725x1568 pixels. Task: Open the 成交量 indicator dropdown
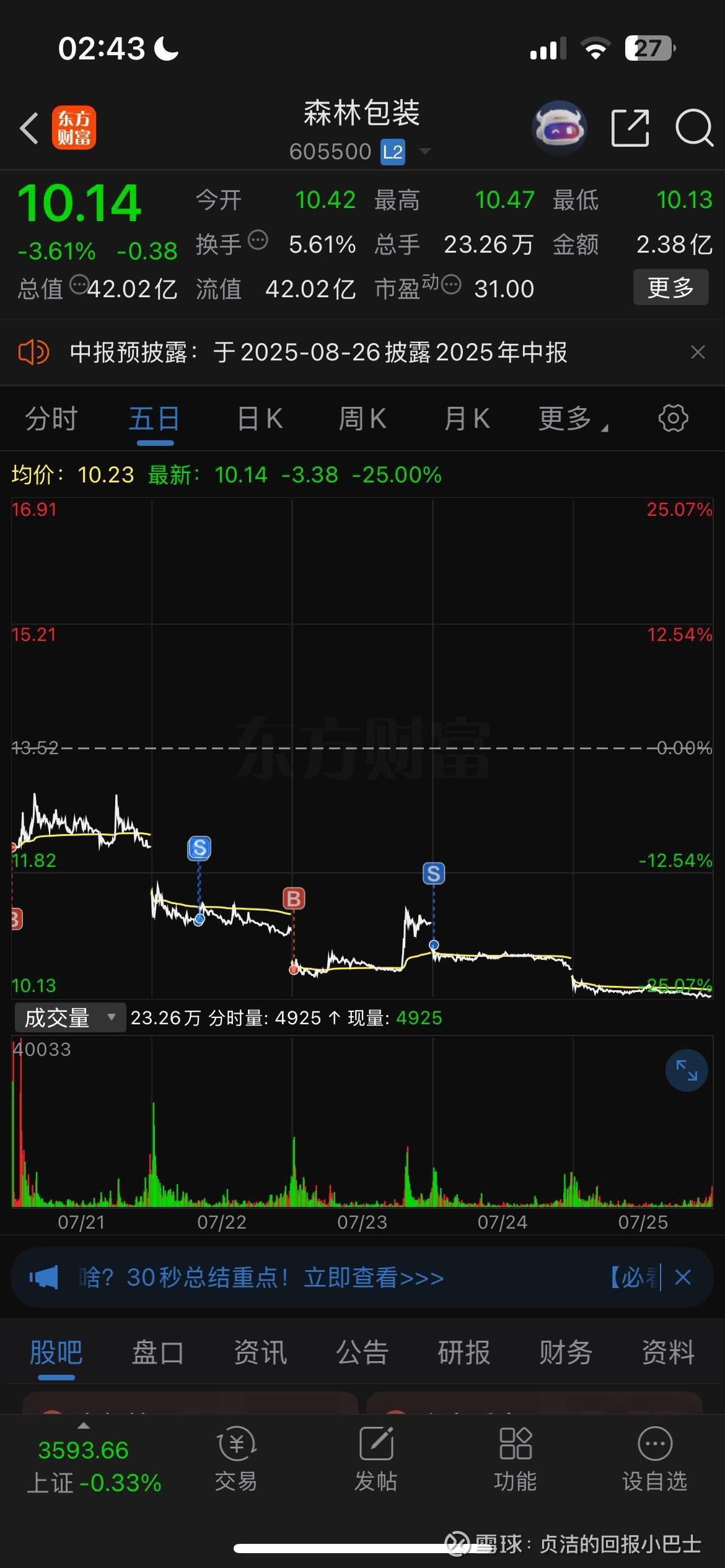70,1017
